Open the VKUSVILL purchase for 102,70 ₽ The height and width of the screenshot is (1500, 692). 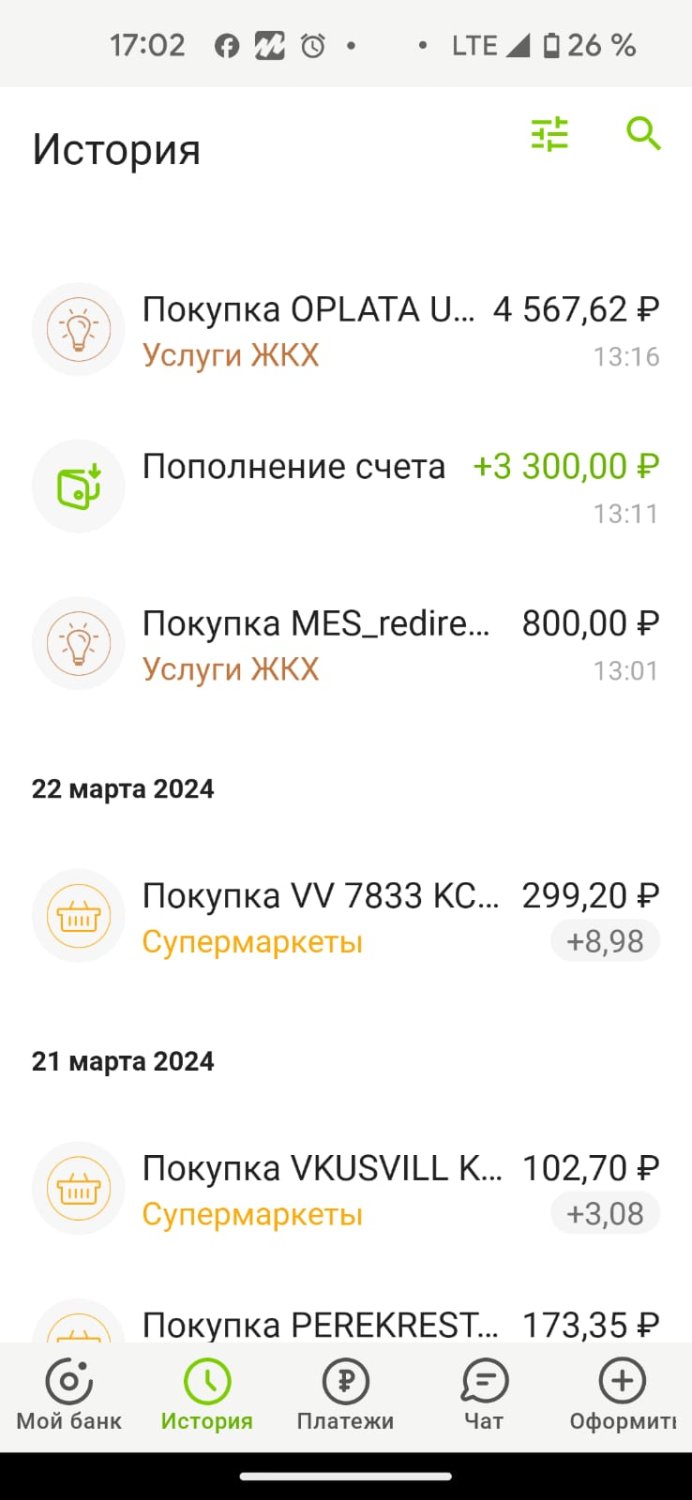pyautogui.click(x=346, y=1189)
